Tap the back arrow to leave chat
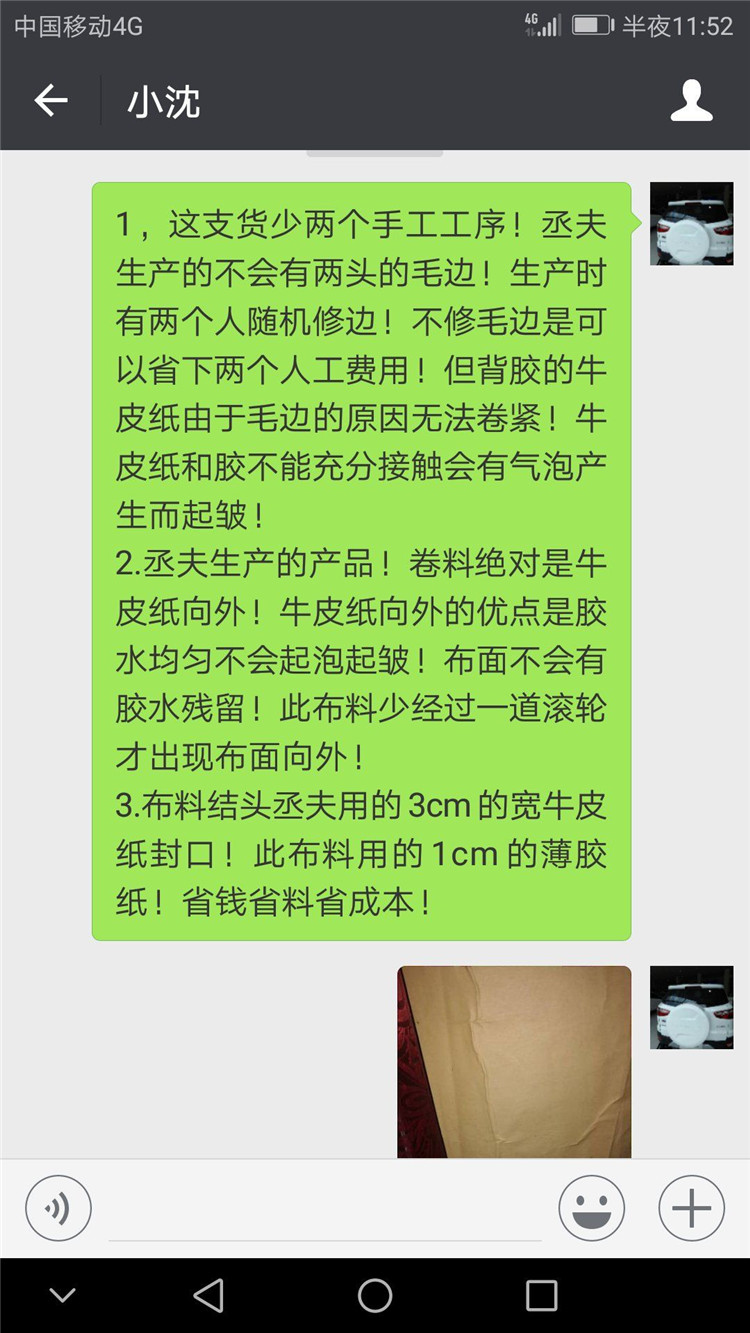Screen dimensions: 750x1333 50,100
